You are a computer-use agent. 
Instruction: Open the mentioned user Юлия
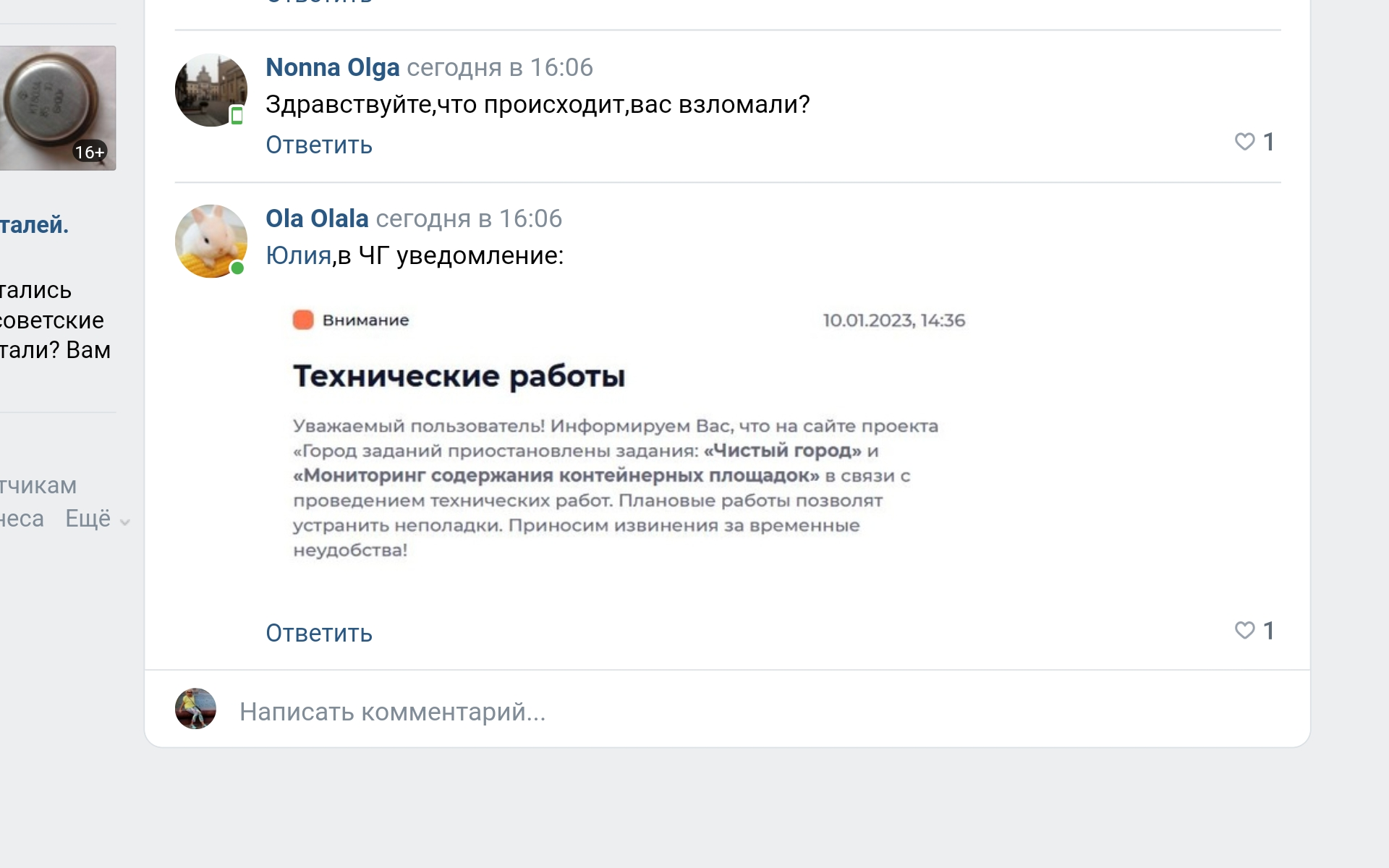point(298,255)
